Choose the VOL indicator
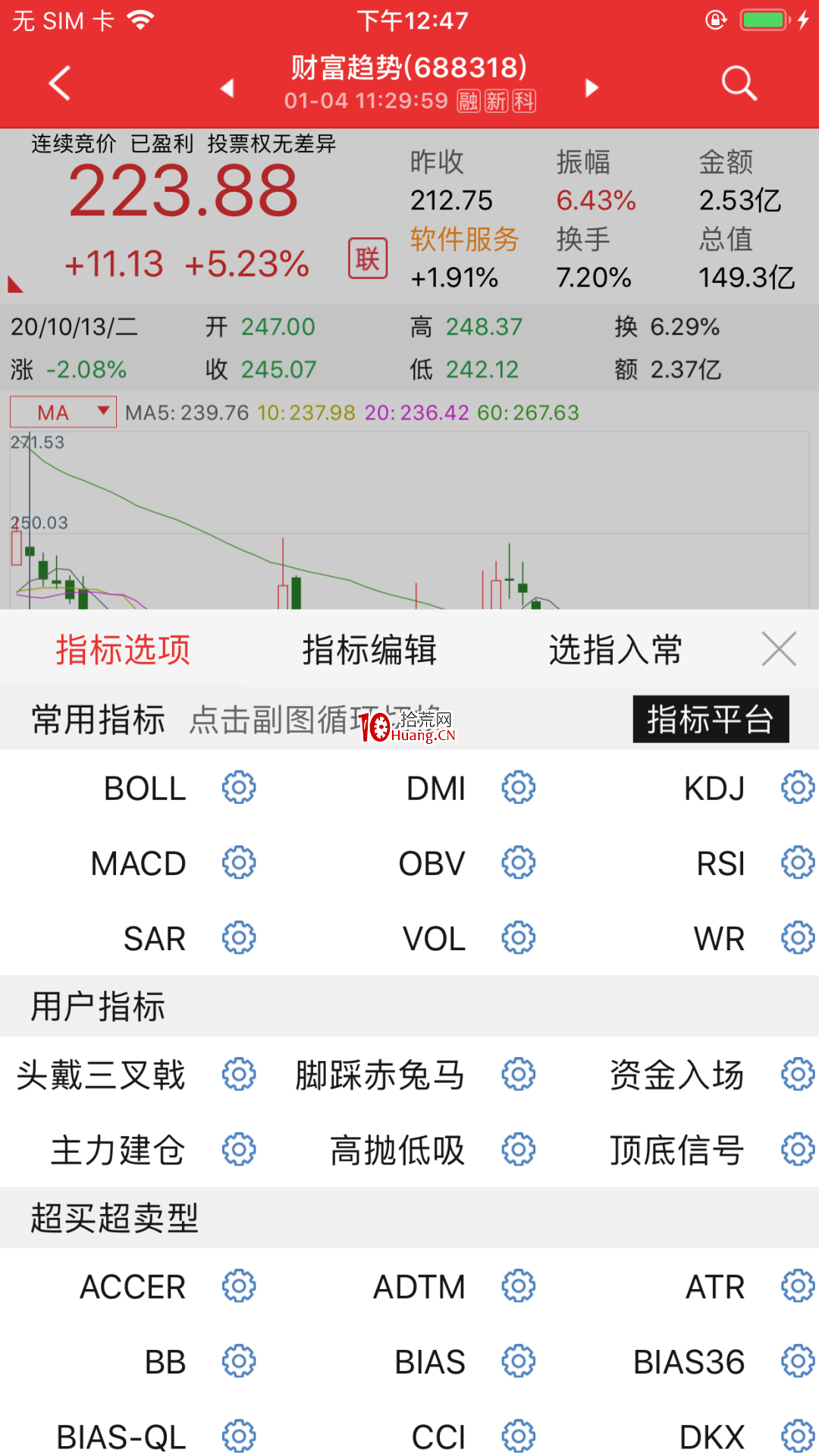 (434, 939)
